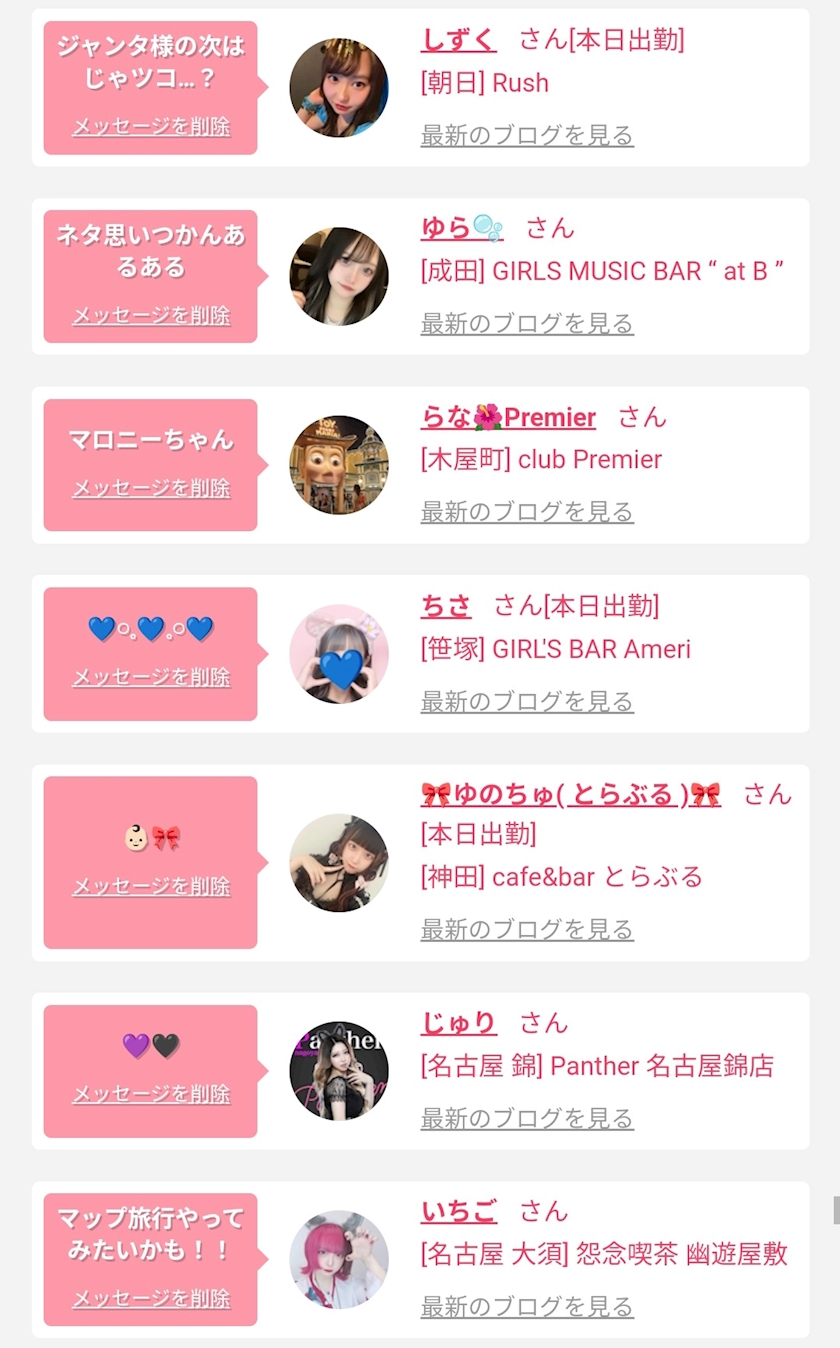
Task: View いちご's latest blog
Action: (x=527, y=1307)
